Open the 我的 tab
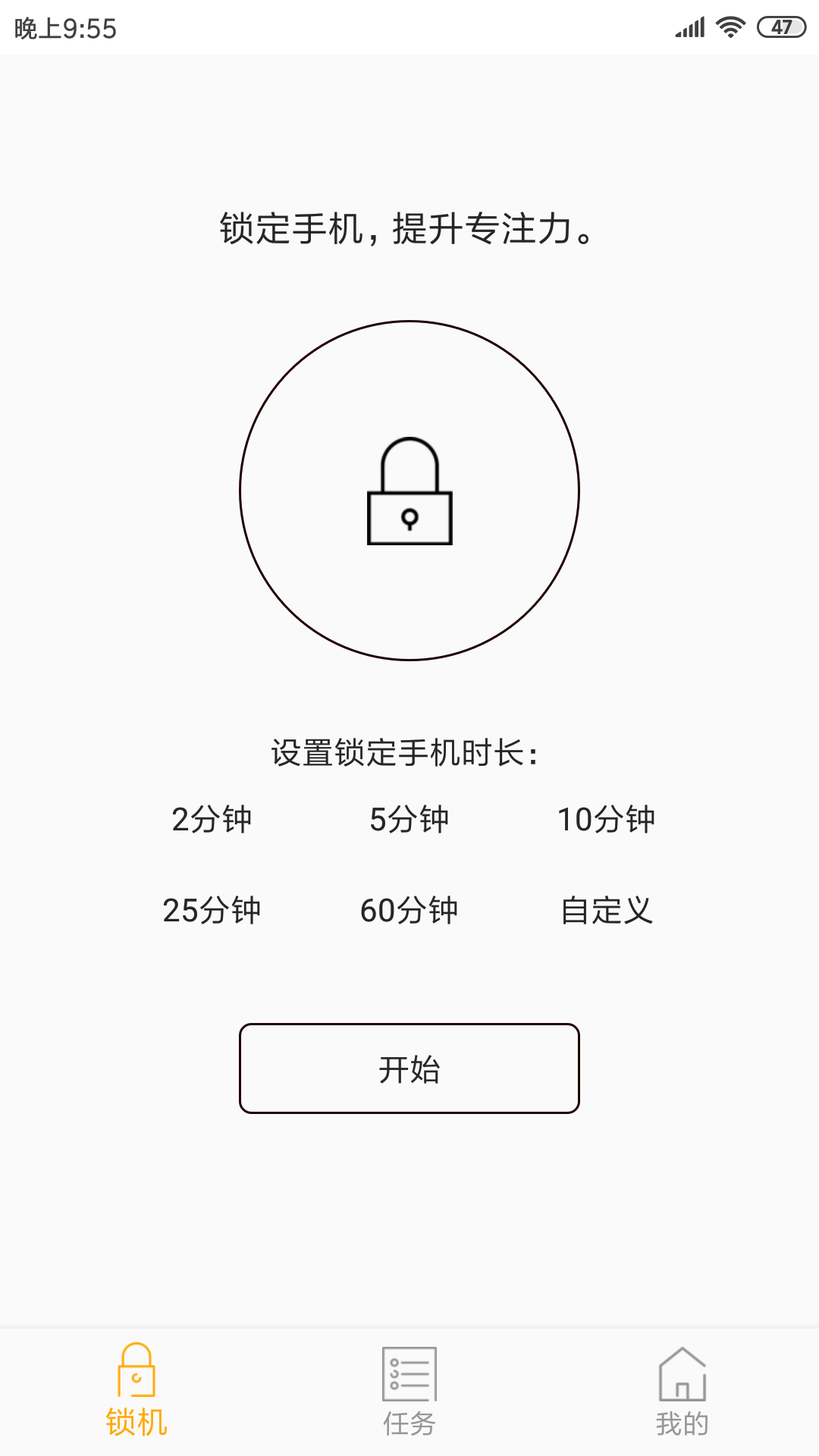Screen dimensions: 819x1456 pos(682,1392)
